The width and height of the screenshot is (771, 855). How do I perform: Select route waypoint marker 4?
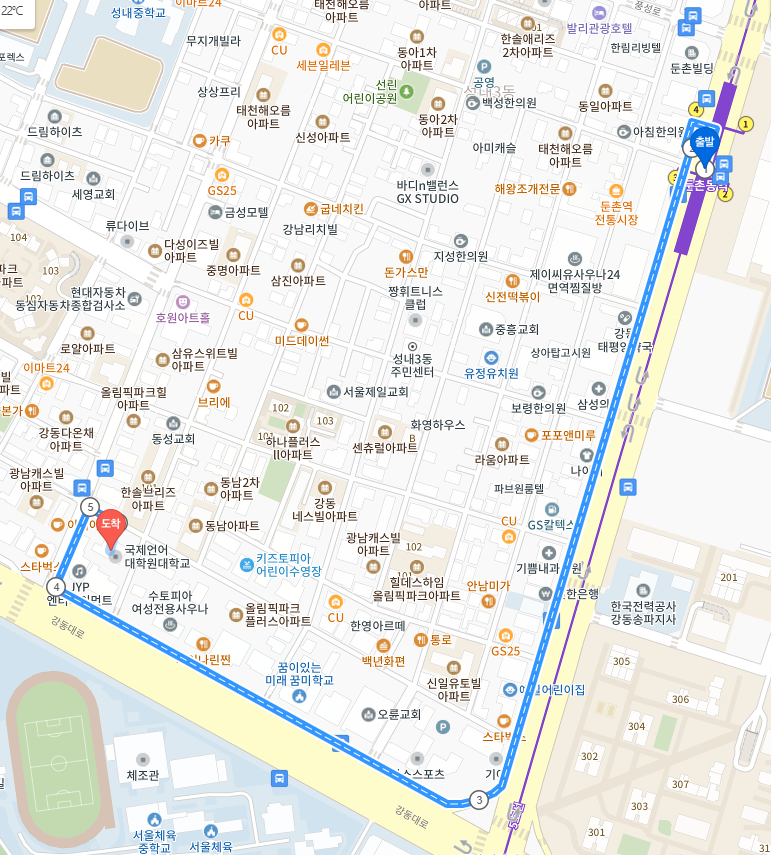[x=56, y=587]
